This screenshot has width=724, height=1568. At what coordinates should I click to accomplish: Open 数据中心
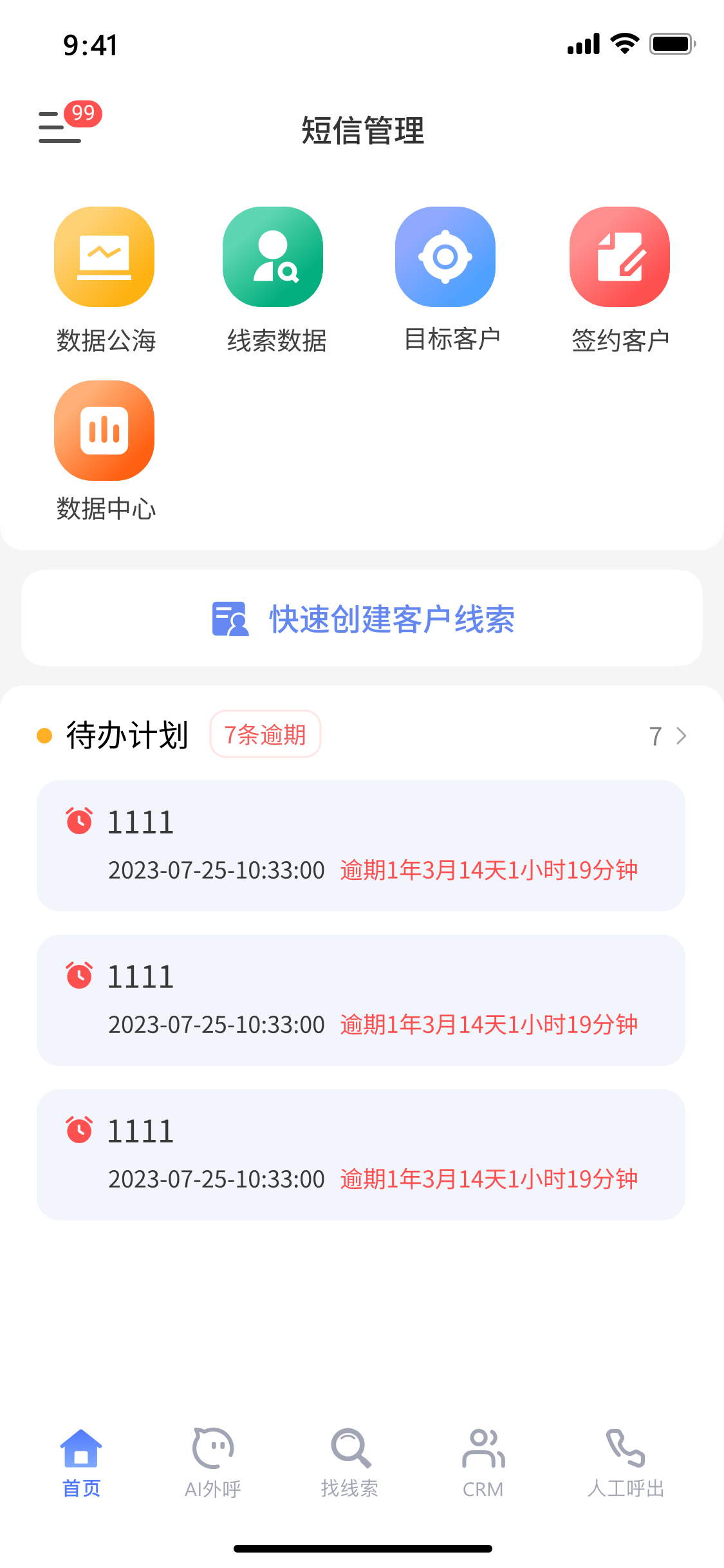pos(104,451)
